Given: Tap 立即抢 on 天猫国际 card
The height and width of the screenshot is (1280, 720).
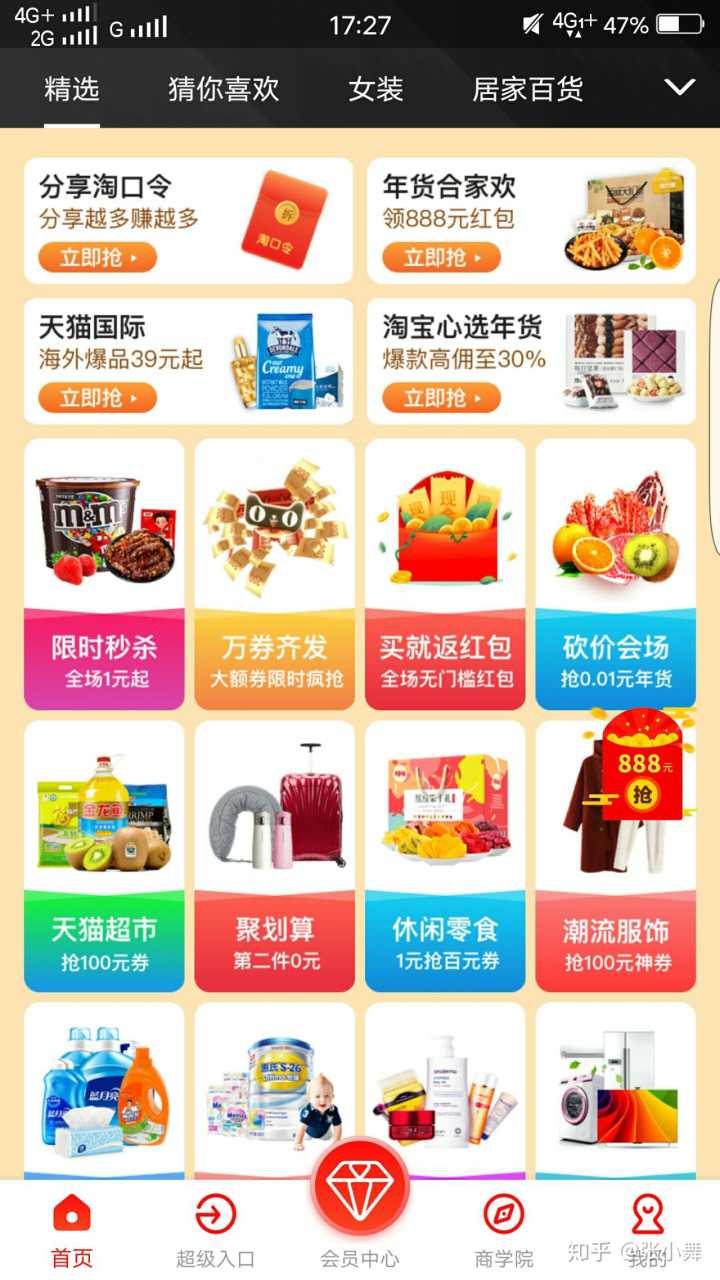Looking at the screenshot, I should pos(97,398).
